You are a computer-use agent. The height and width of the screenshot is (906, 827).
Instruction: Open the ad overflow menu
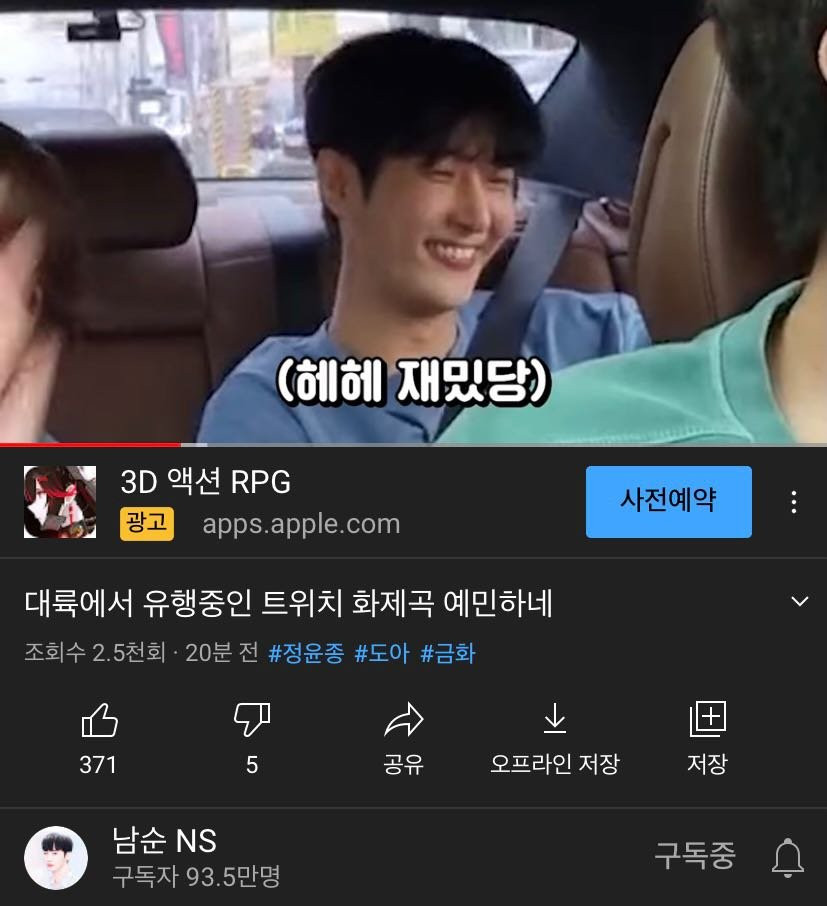coord(793,502)
